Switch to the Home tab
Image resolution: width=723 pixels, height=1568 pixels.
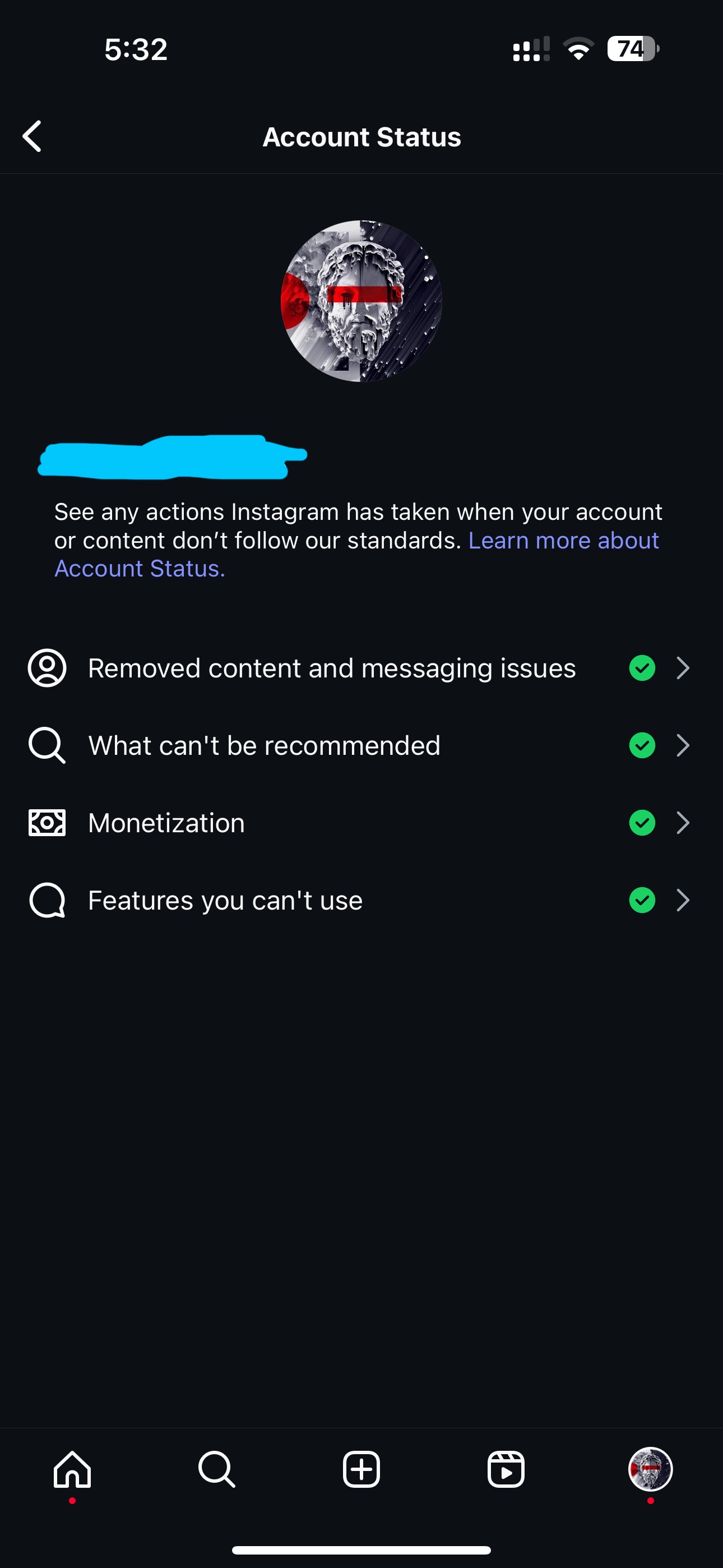point(72,1469)
